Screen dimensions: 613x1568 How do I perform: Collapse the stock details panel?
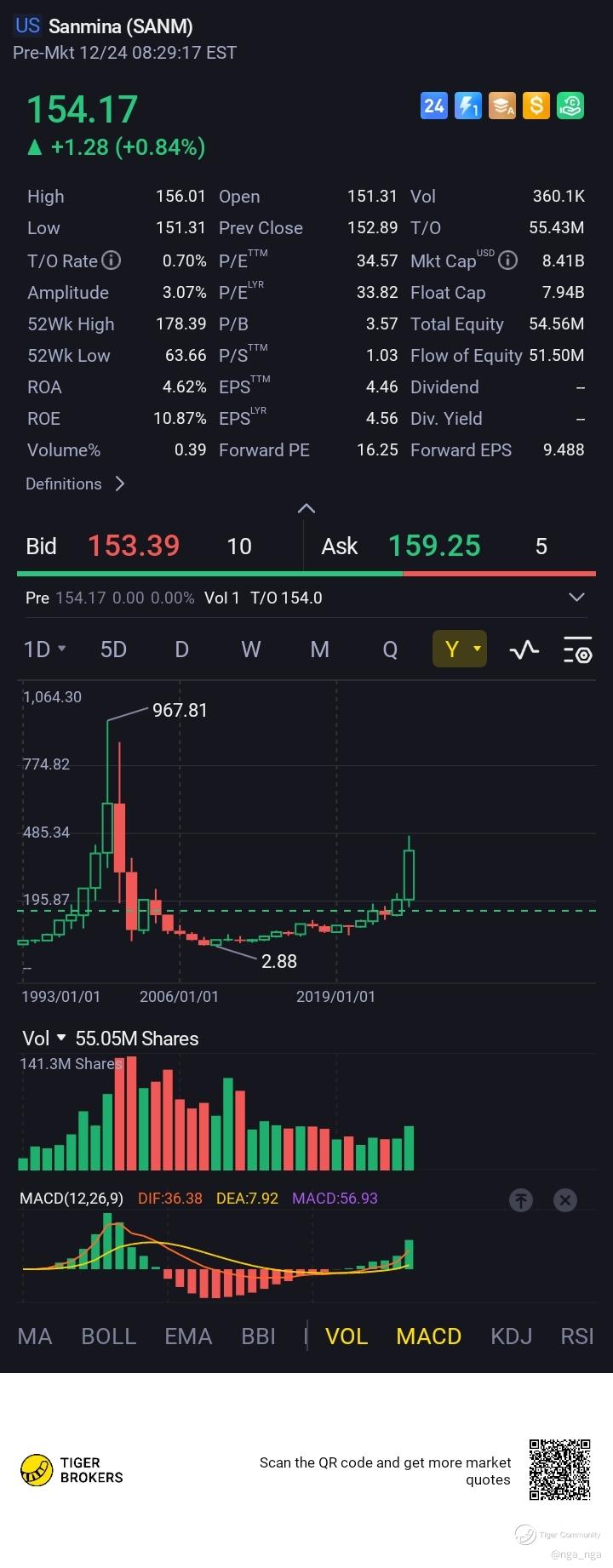click(306, 508)
